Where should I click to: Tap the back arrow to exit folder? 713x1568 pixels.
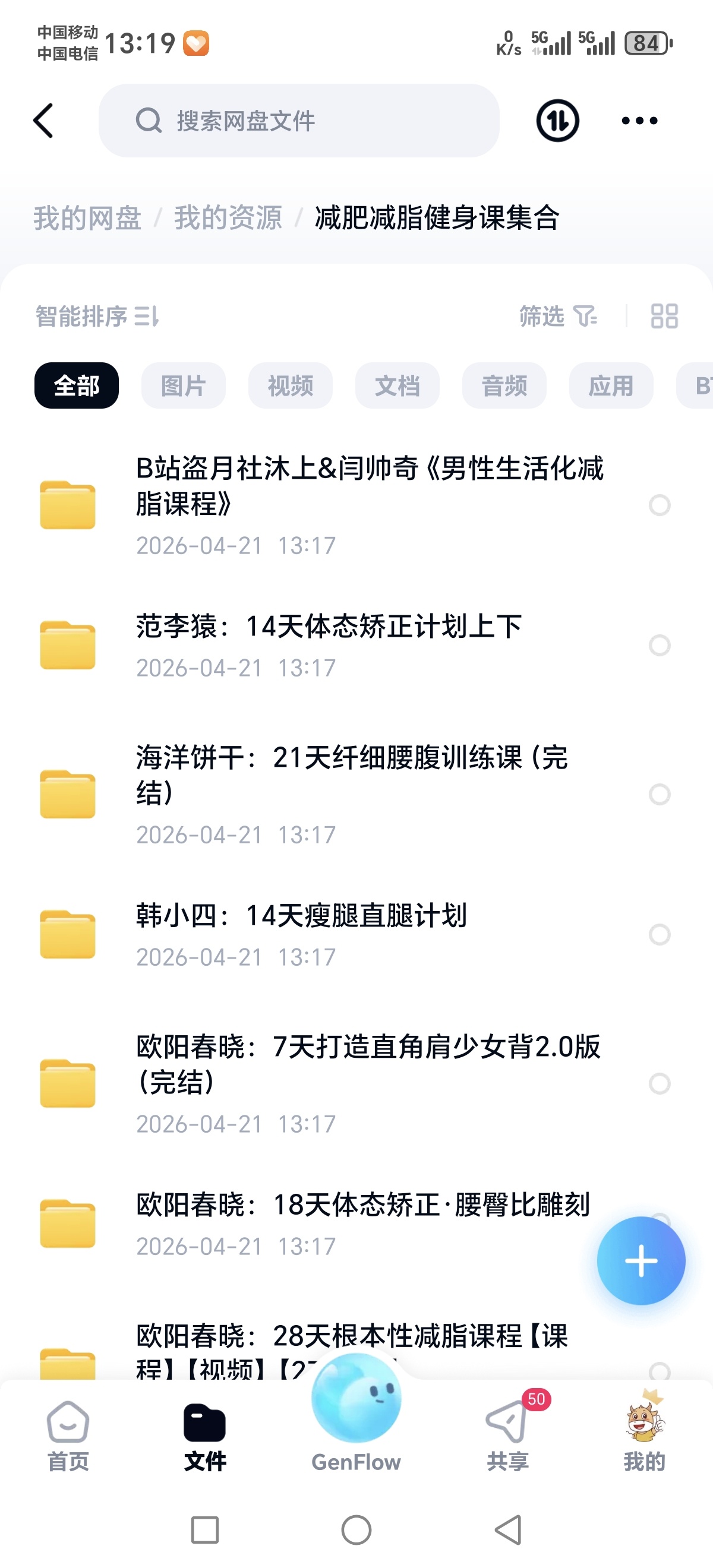tap(42, 121)
